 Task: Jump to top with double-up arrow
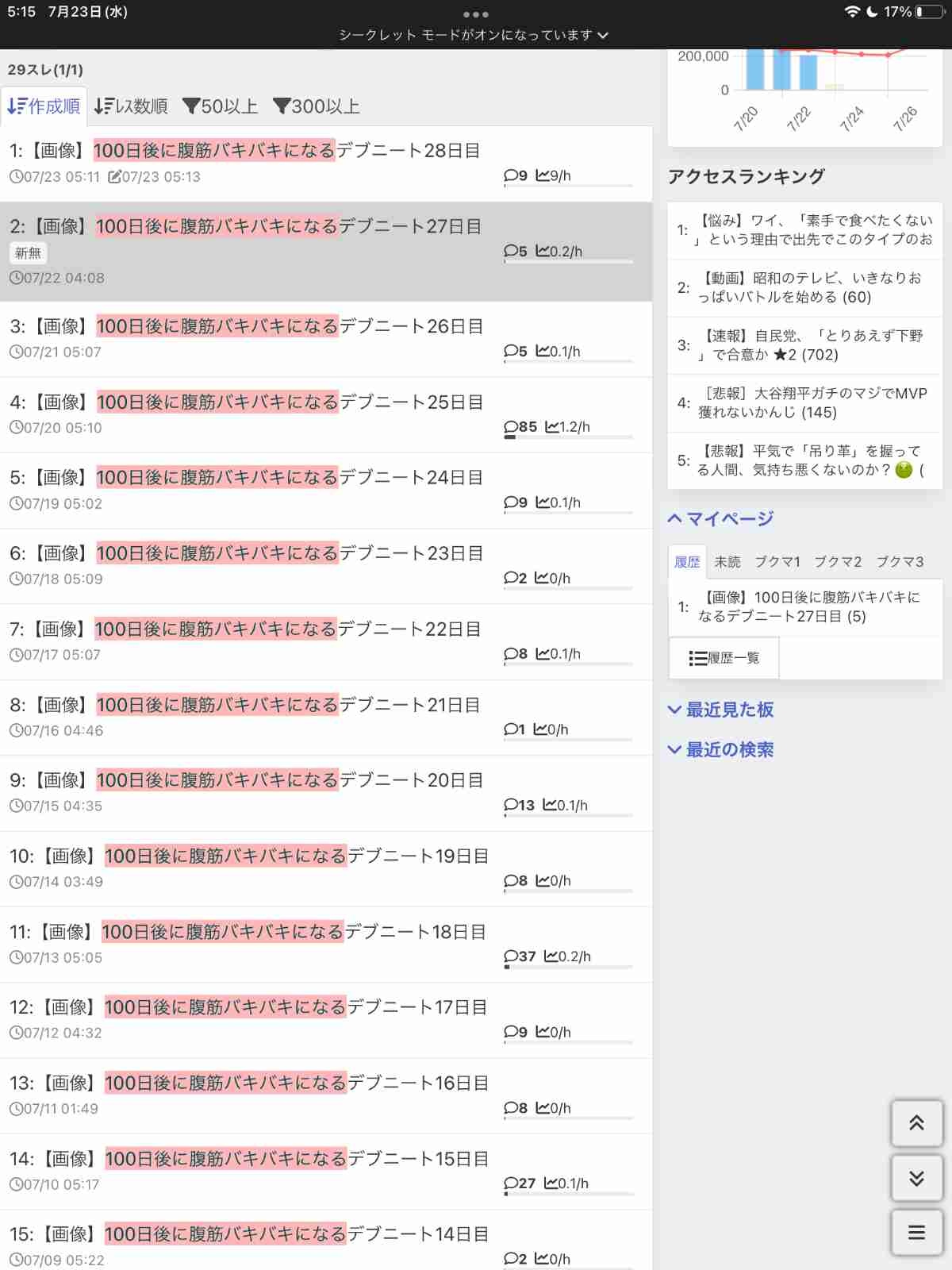(x=916, y=1123)
